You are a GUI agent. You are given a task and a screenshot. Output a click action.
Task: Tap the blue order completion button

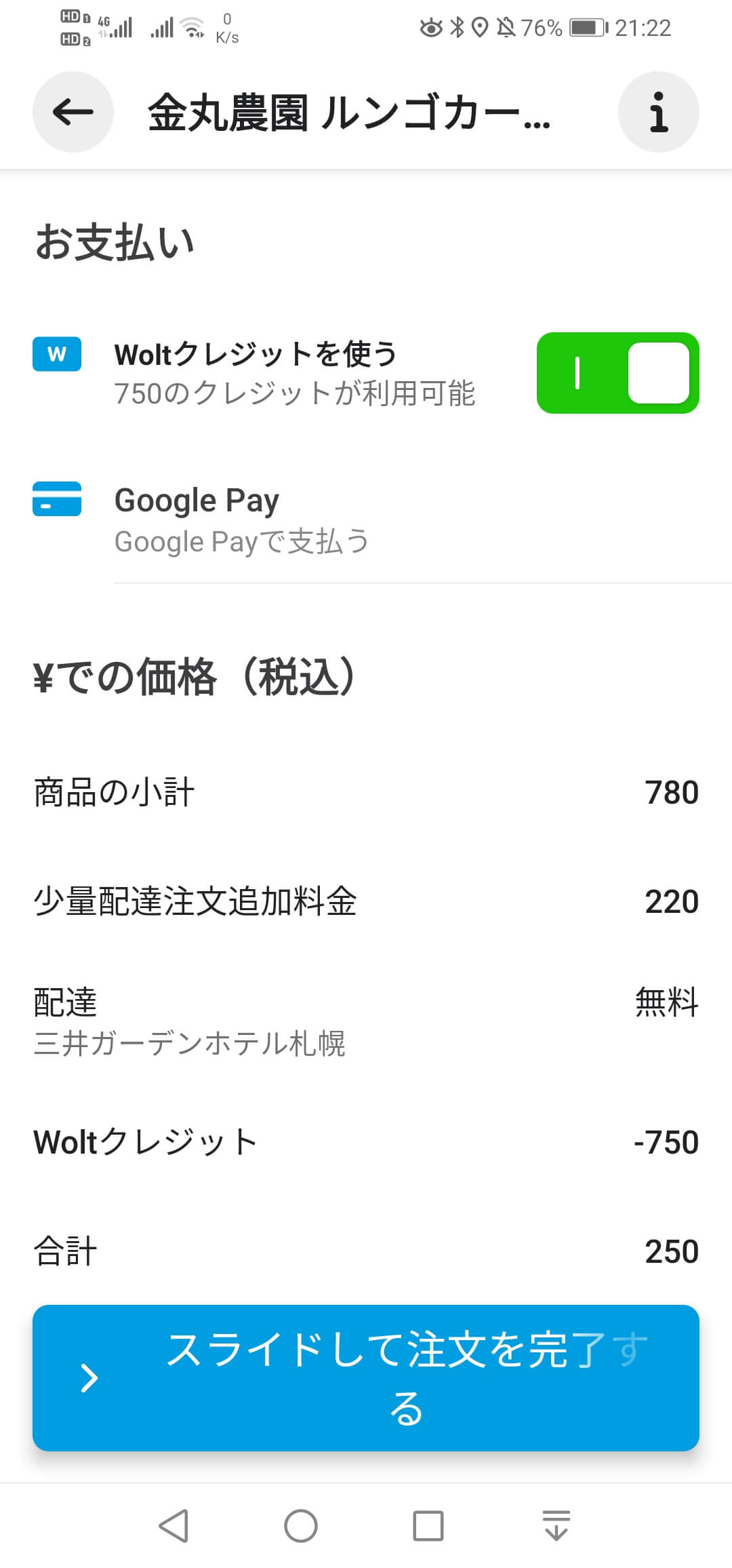pos(366,1378)
